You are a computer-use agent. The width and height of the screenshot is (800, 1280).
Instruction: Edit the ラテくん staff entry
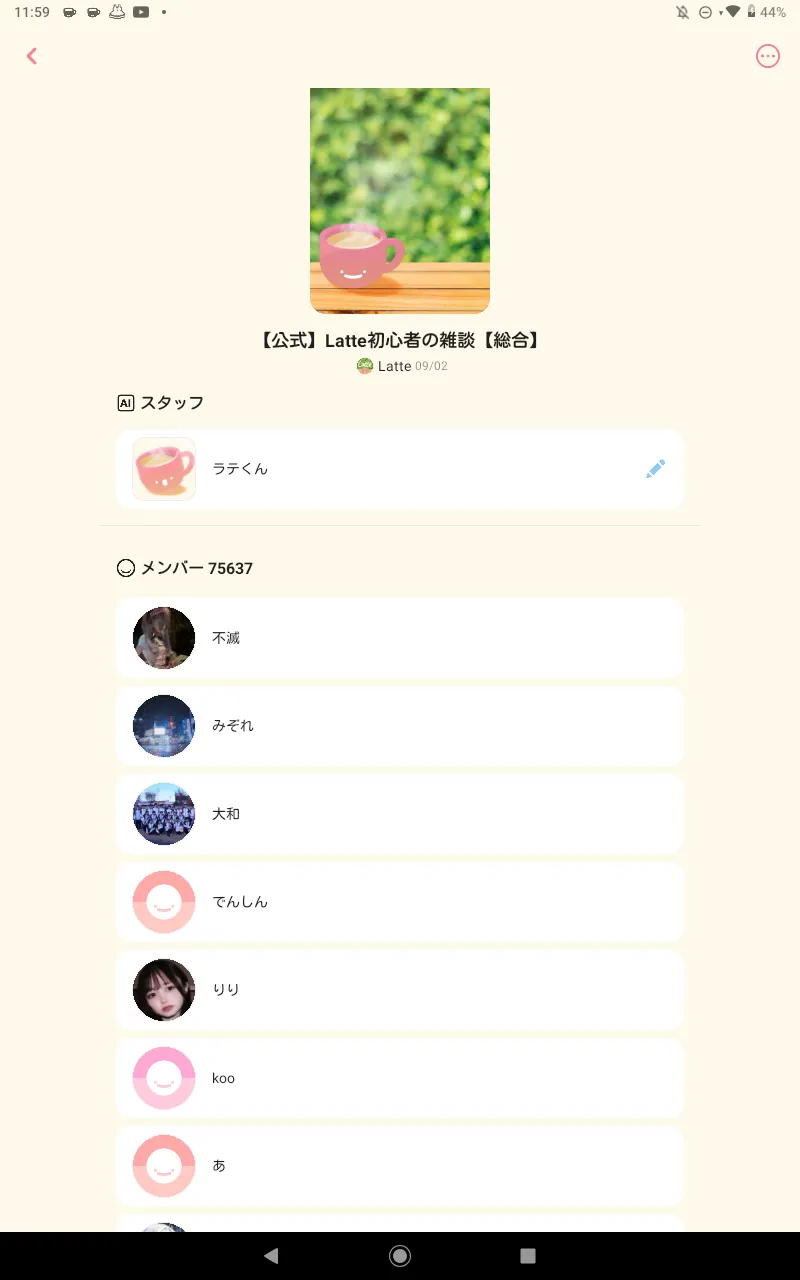pos(655,469)
